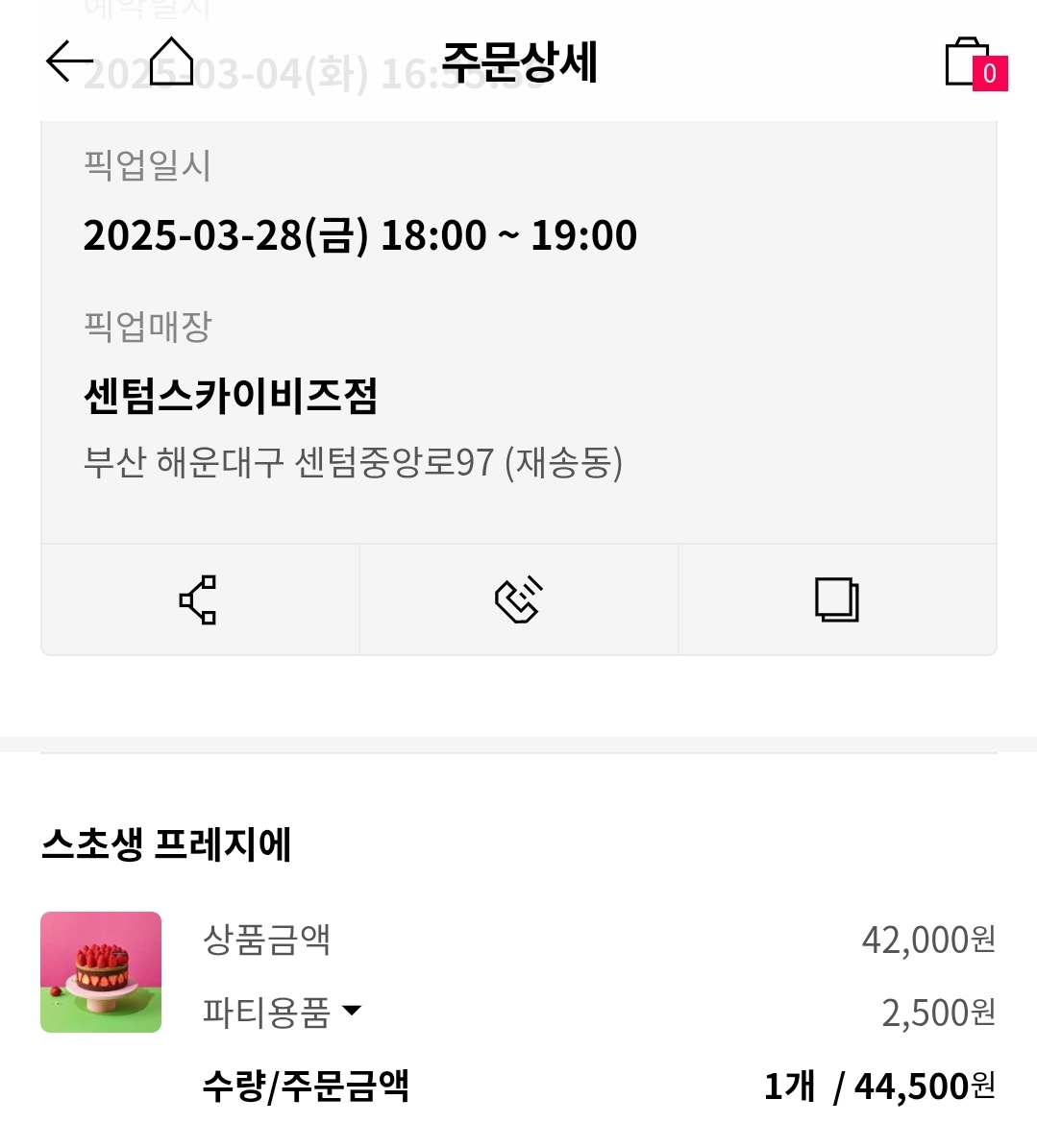Expand the 파티용품 details dropdown
1037x1148 pixels.
click(x=352, y=1011)
